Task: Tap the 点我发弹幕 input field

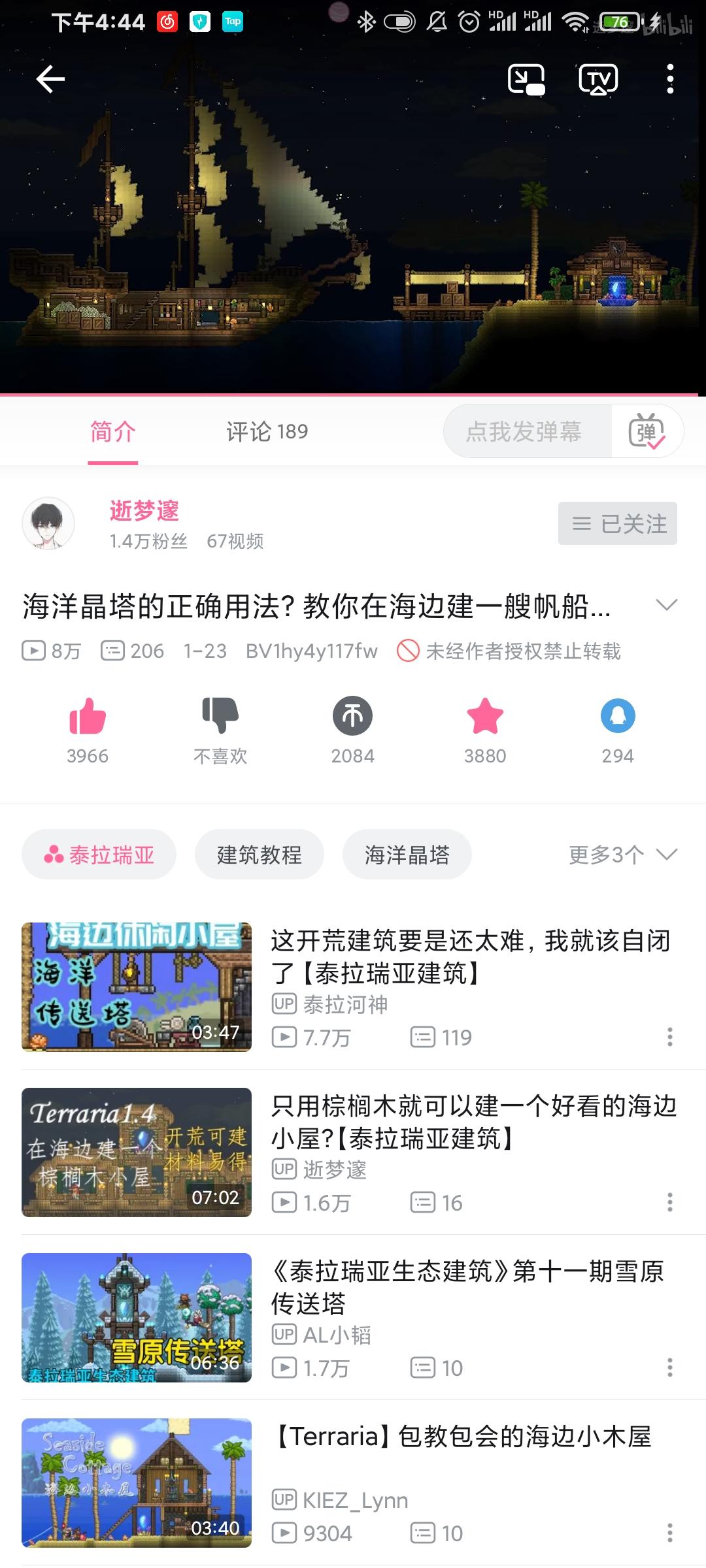Action: [x=523, y=430]
